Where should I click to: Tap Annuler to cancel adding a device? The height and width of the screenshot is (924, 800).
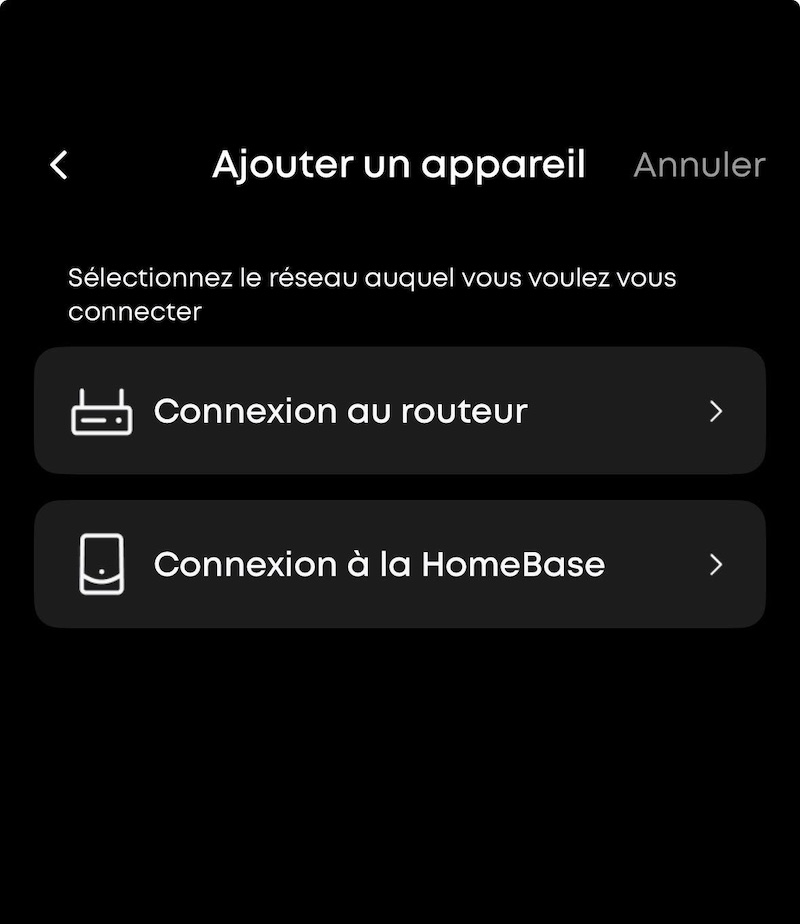click(698, 165)
